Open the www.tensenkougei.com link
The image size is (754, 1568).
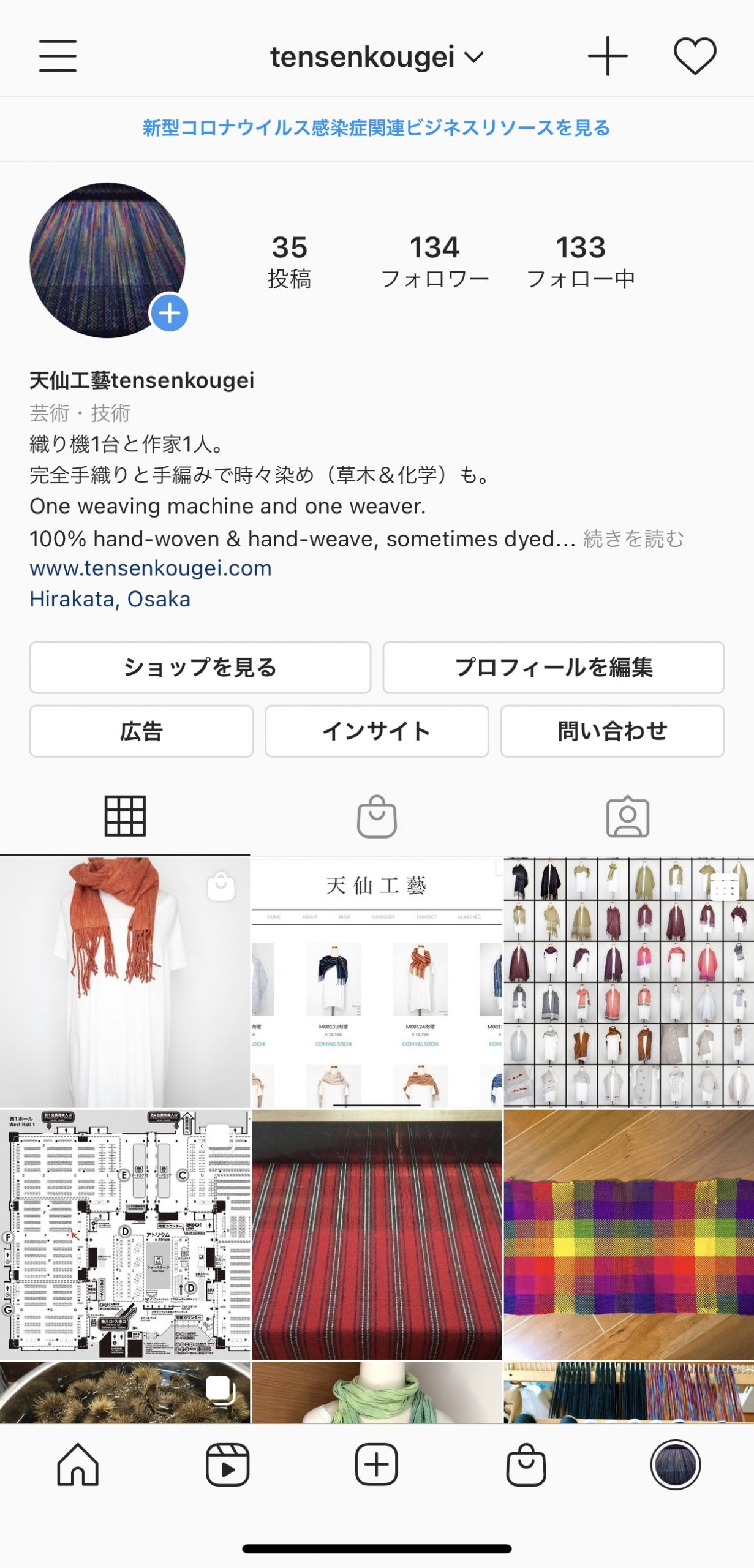click(151, 568)
